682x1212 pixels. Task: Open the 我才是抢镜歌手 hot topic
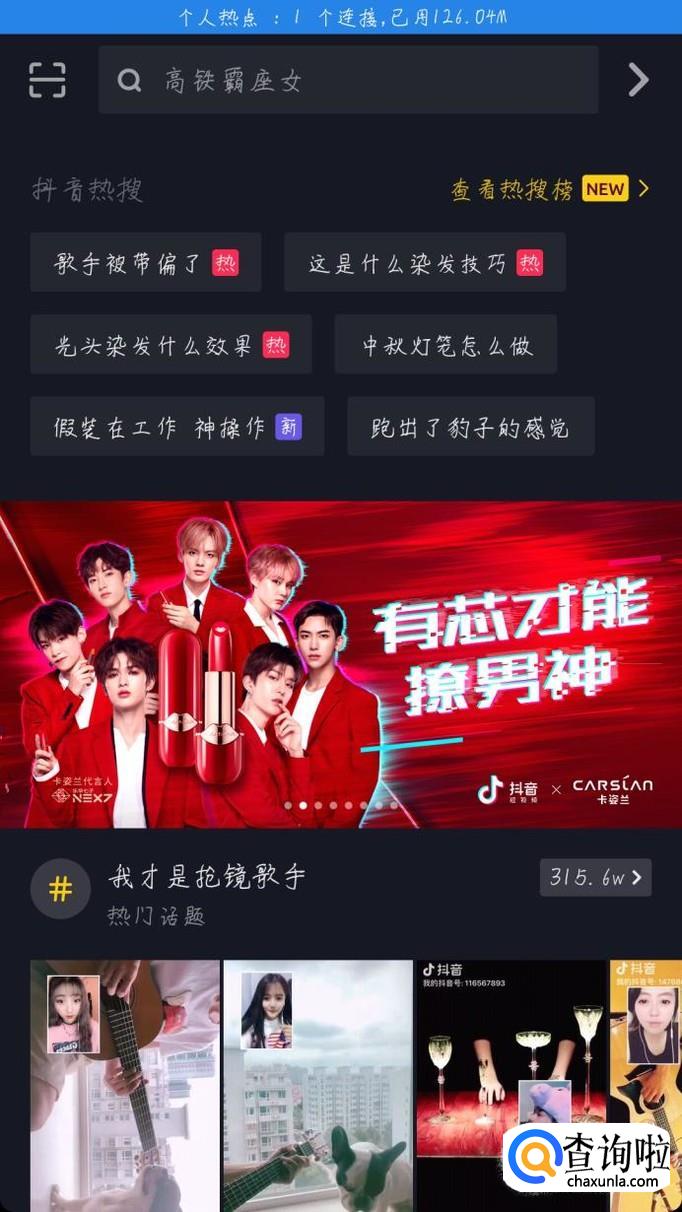[x=207, y=878]
